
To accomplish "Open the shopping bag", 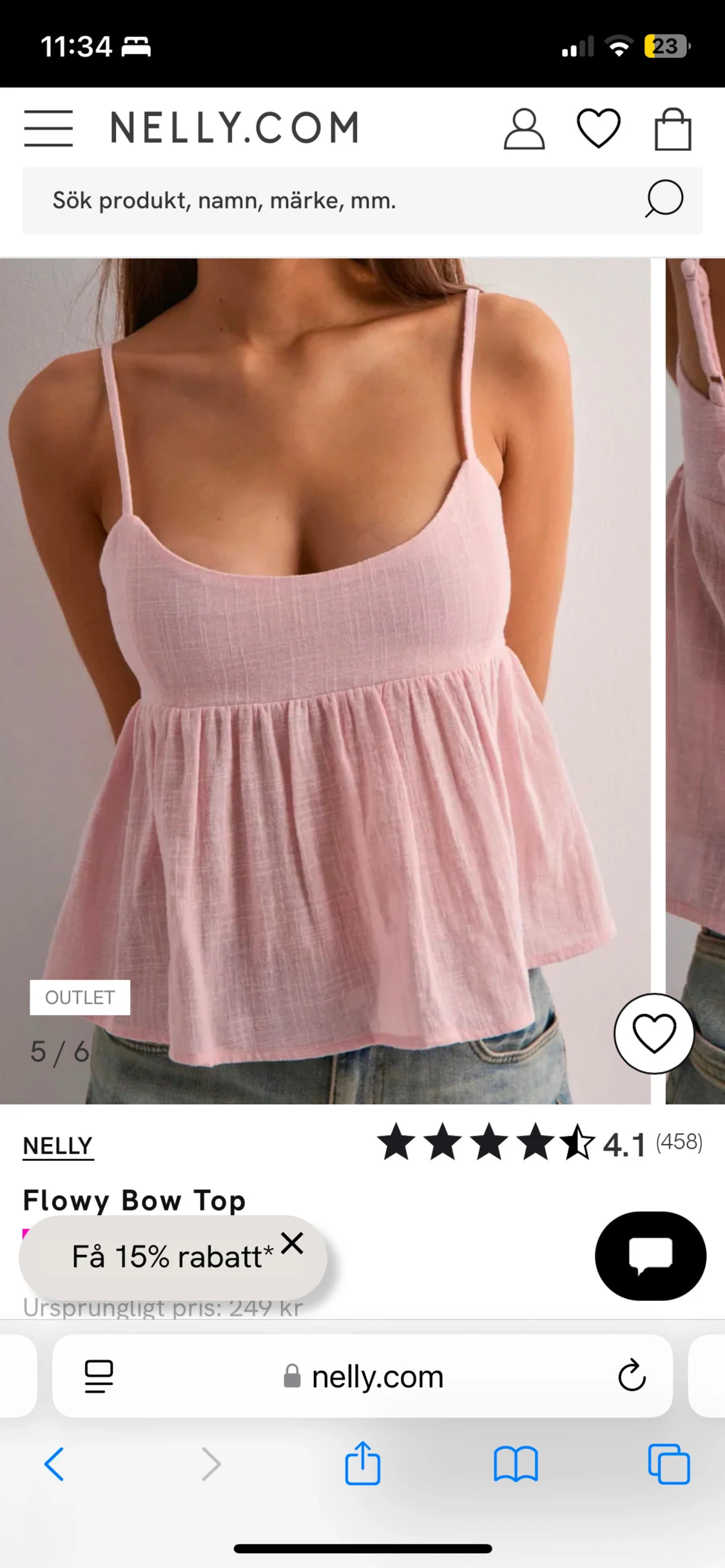I will (x=673, y=129).
